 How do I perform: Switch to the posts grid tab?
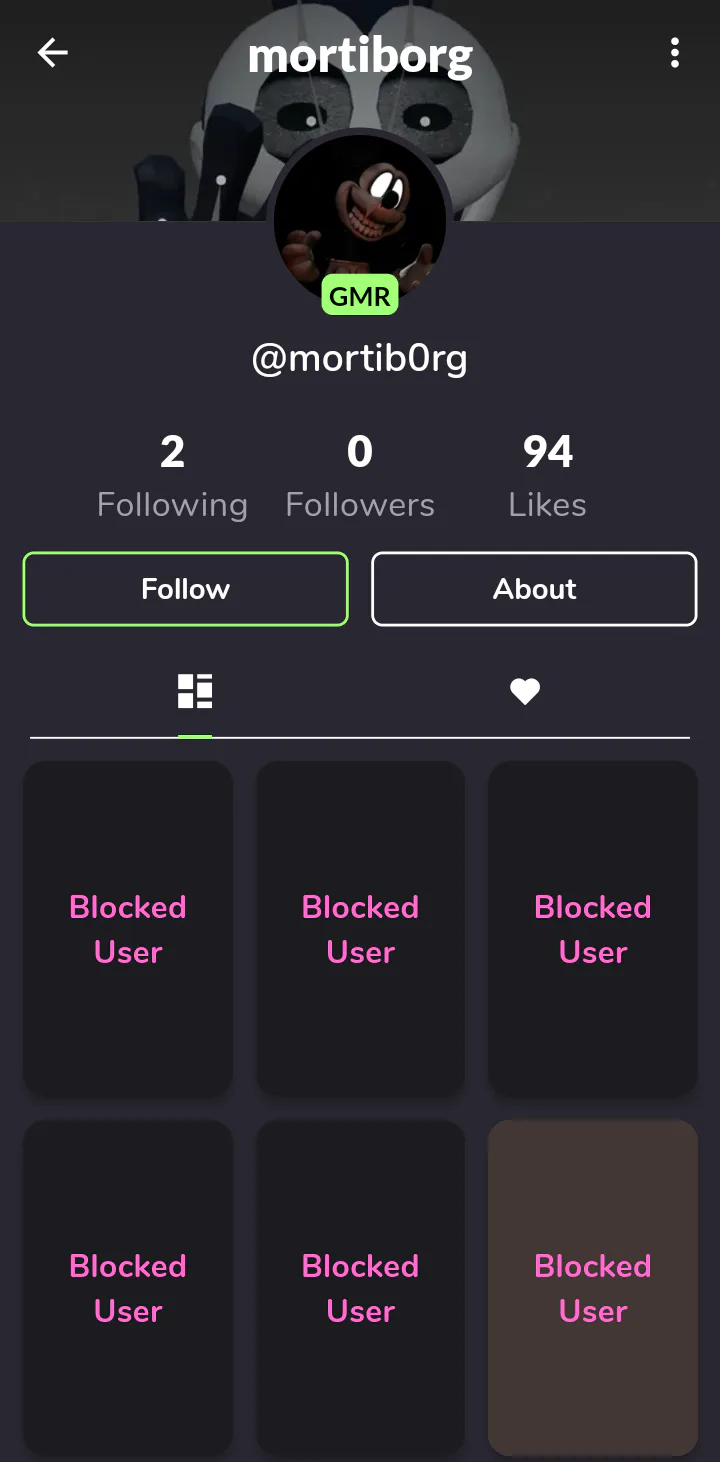pyautogui.click(x=195, y=691)
